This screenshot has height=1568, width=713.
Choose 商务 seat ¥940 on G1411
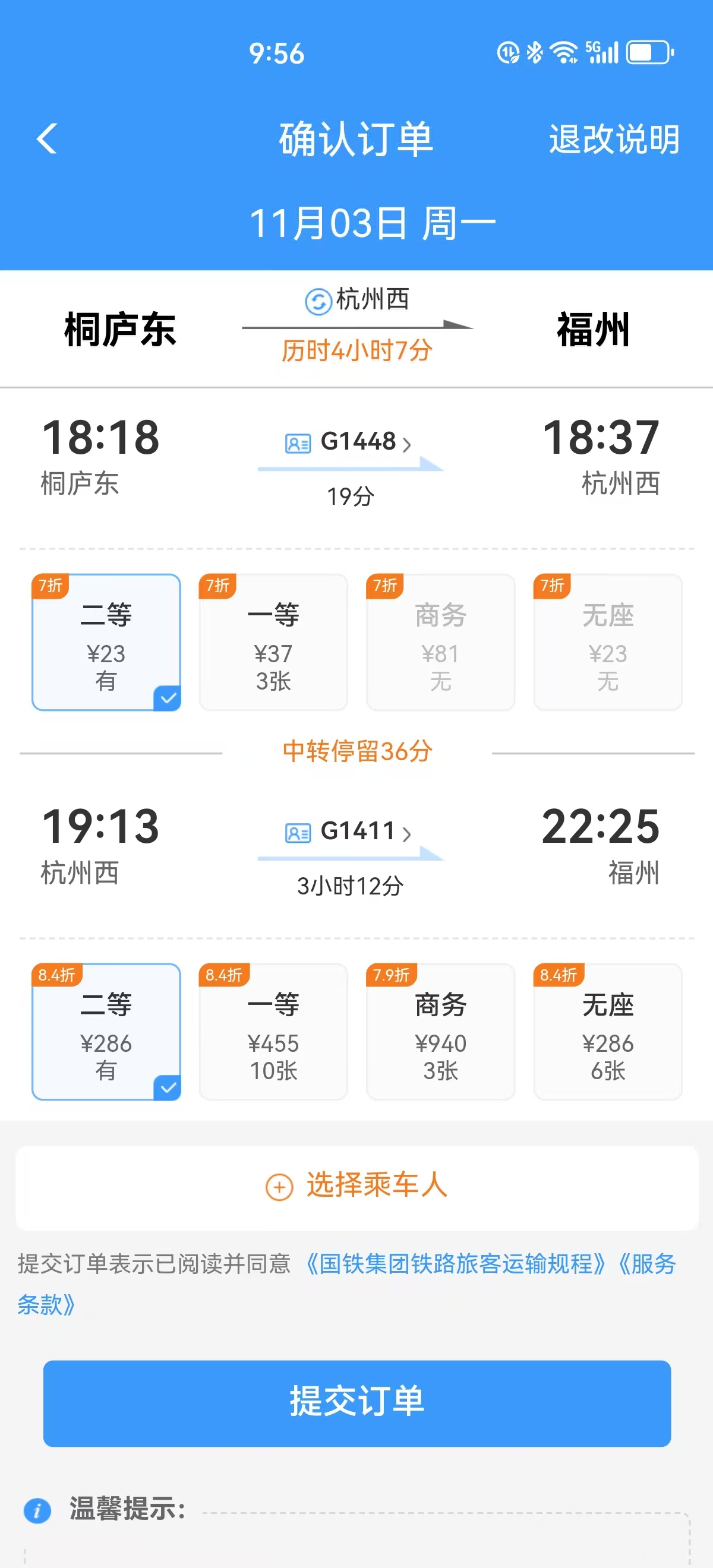pos(440,1032)
